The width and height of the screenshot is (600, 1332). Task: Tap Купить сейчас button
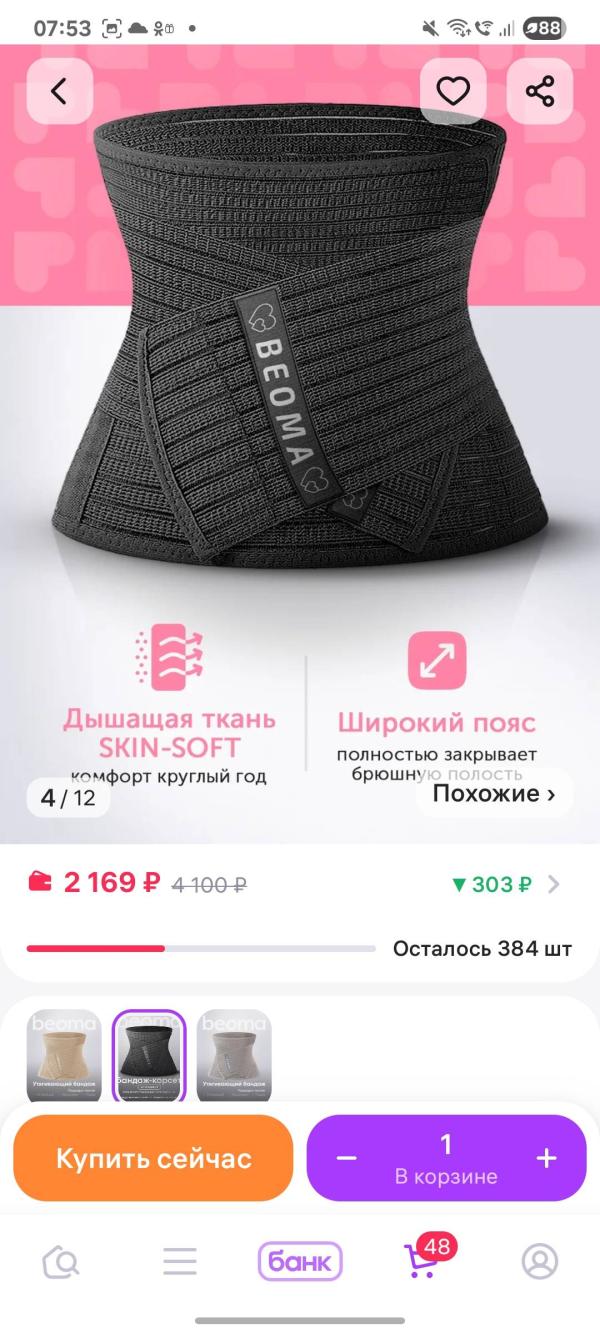[153, 1158]
